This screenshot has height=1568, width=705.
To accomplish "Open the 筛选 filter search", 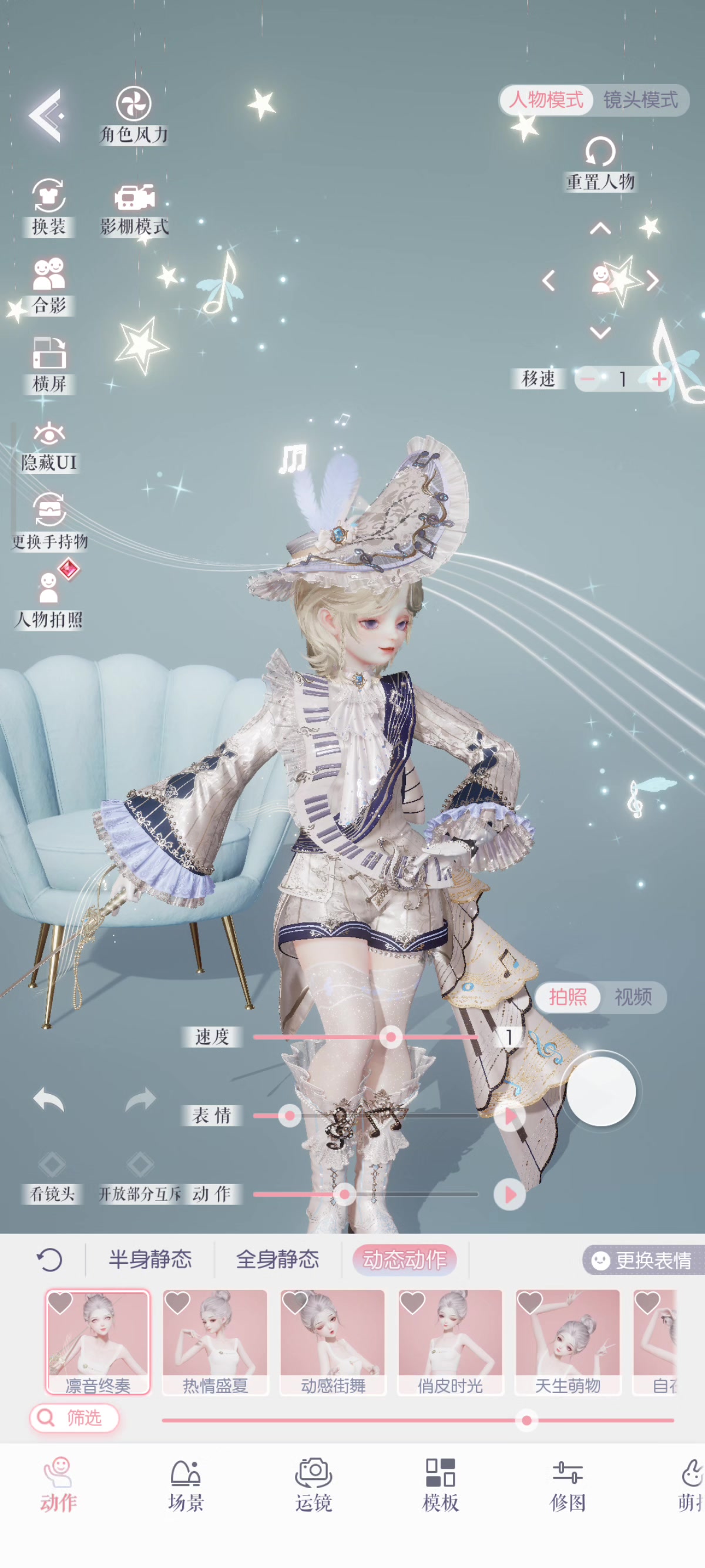I will [74, 1418].
